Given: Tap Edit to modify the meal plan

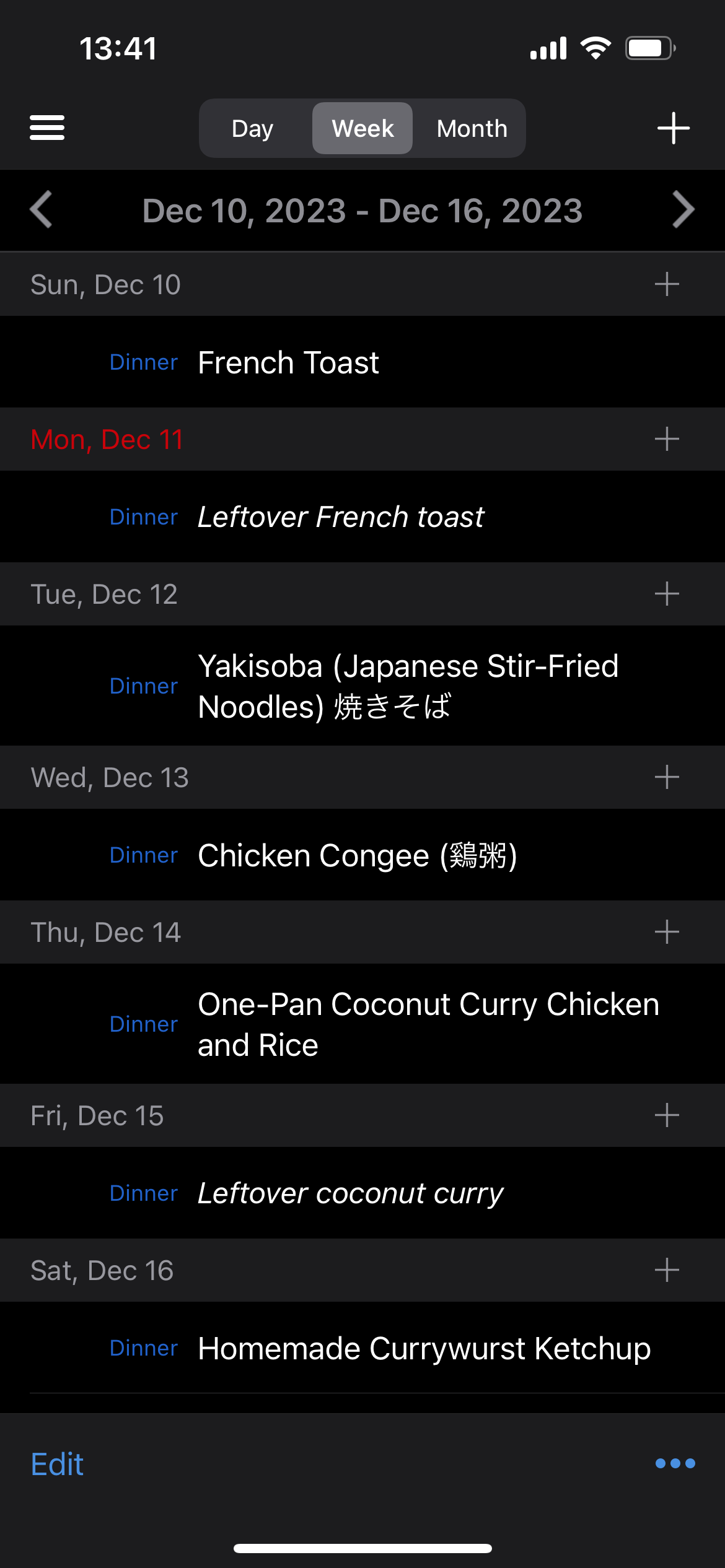Looking at the screenshot, I should coord(57,1464).
